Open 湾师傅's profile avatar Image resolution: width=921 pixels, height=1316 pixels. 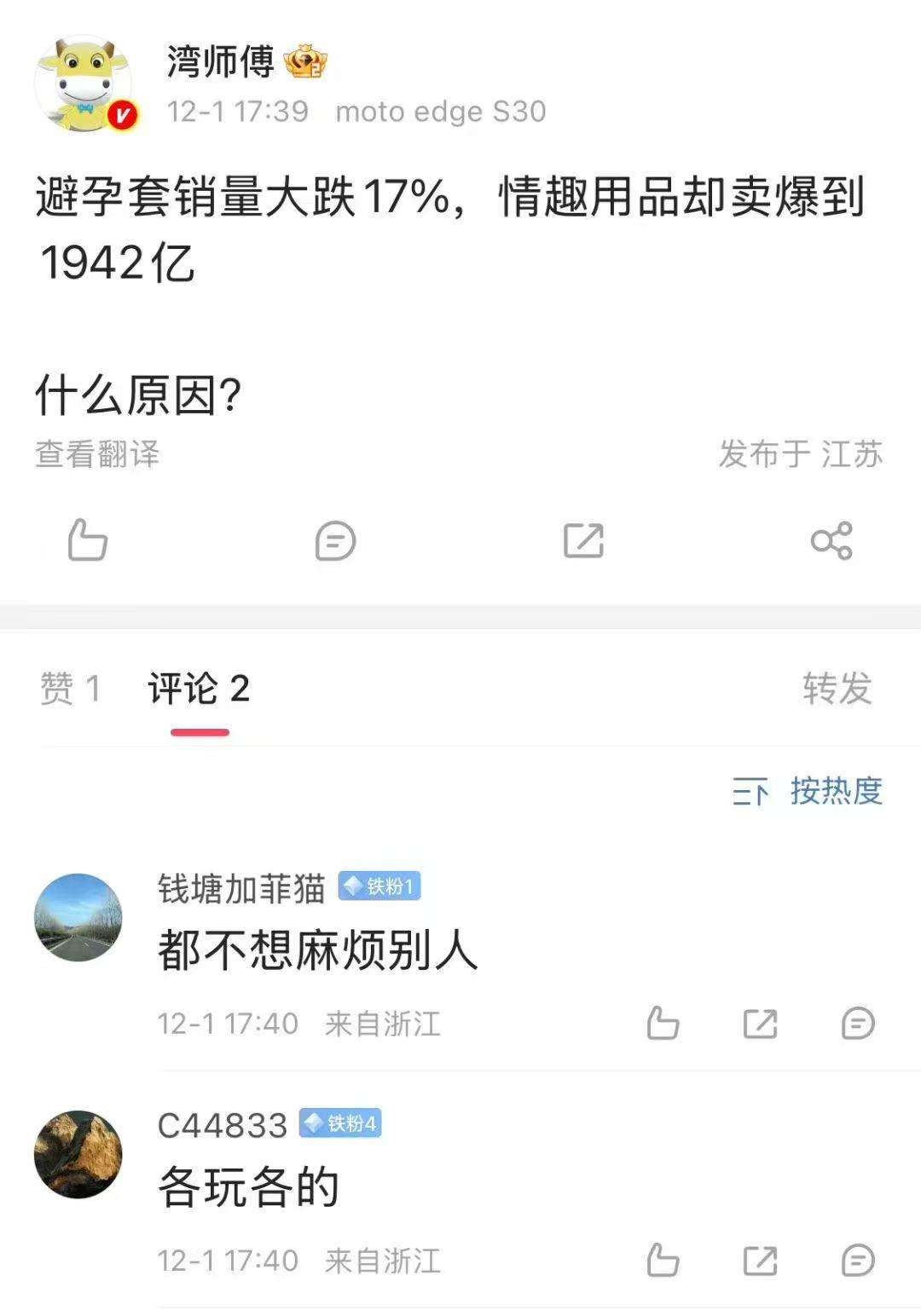(84, 84)
